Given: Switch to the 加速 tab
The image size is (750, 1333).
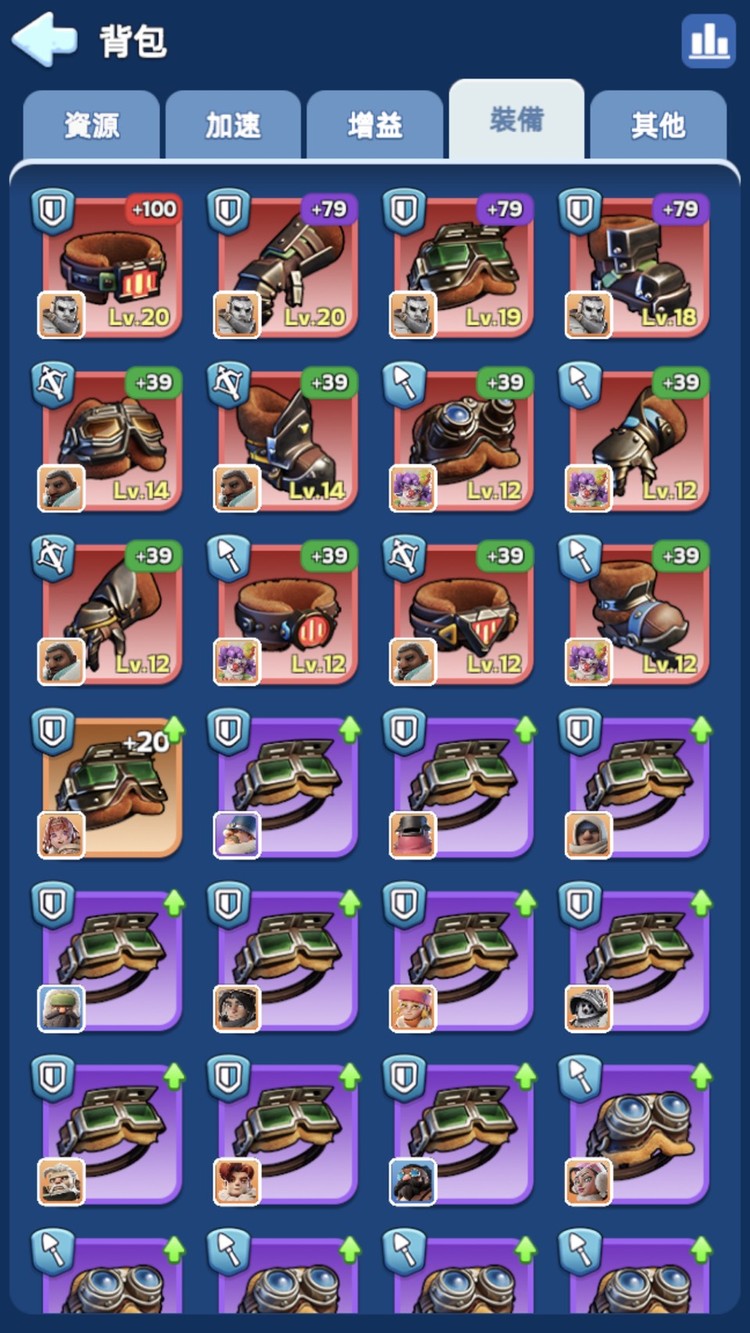Looking at the screenshot, I should coord(233,125).
